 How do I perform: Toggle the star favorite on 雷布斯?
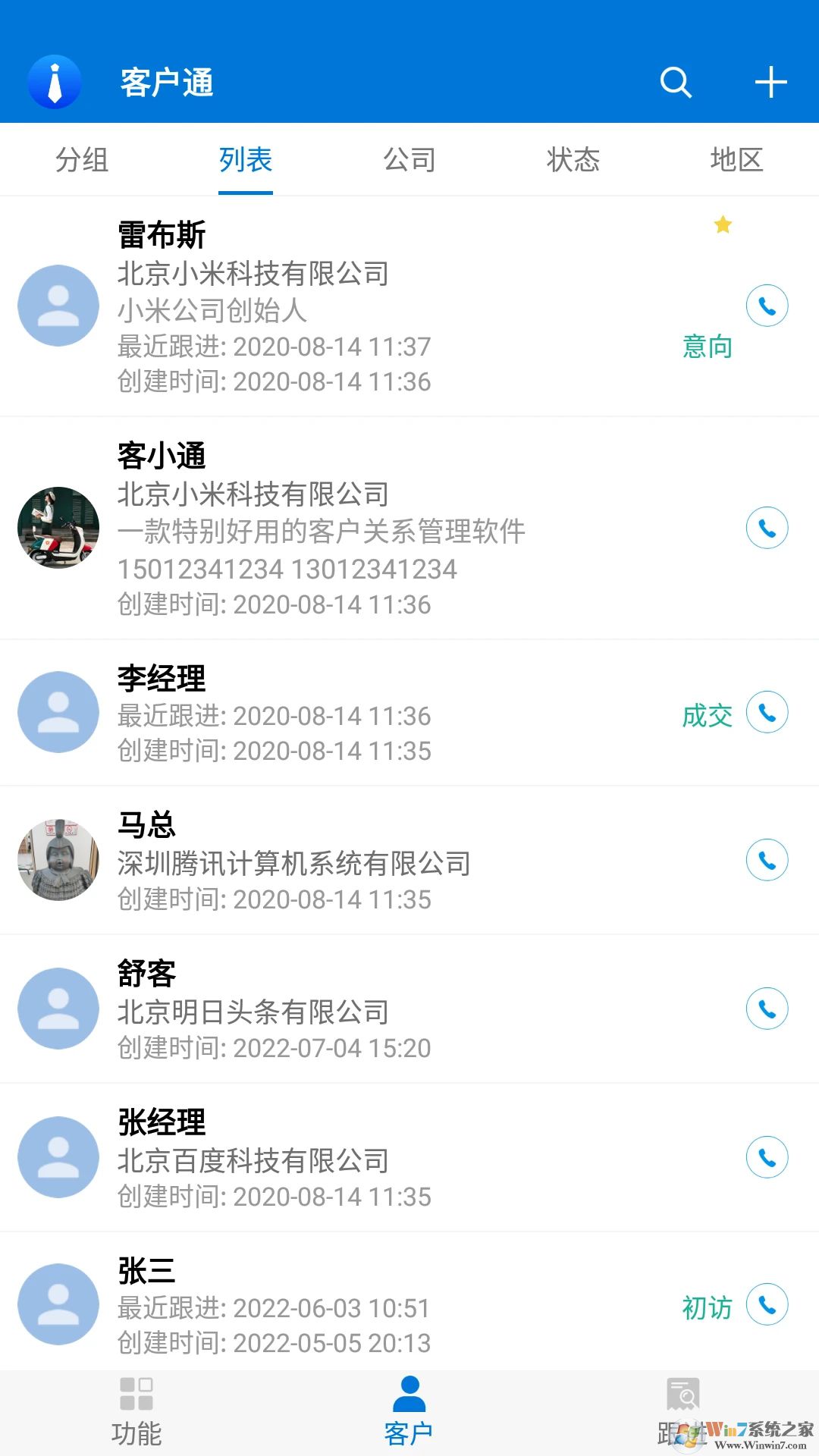pos(723,224)
